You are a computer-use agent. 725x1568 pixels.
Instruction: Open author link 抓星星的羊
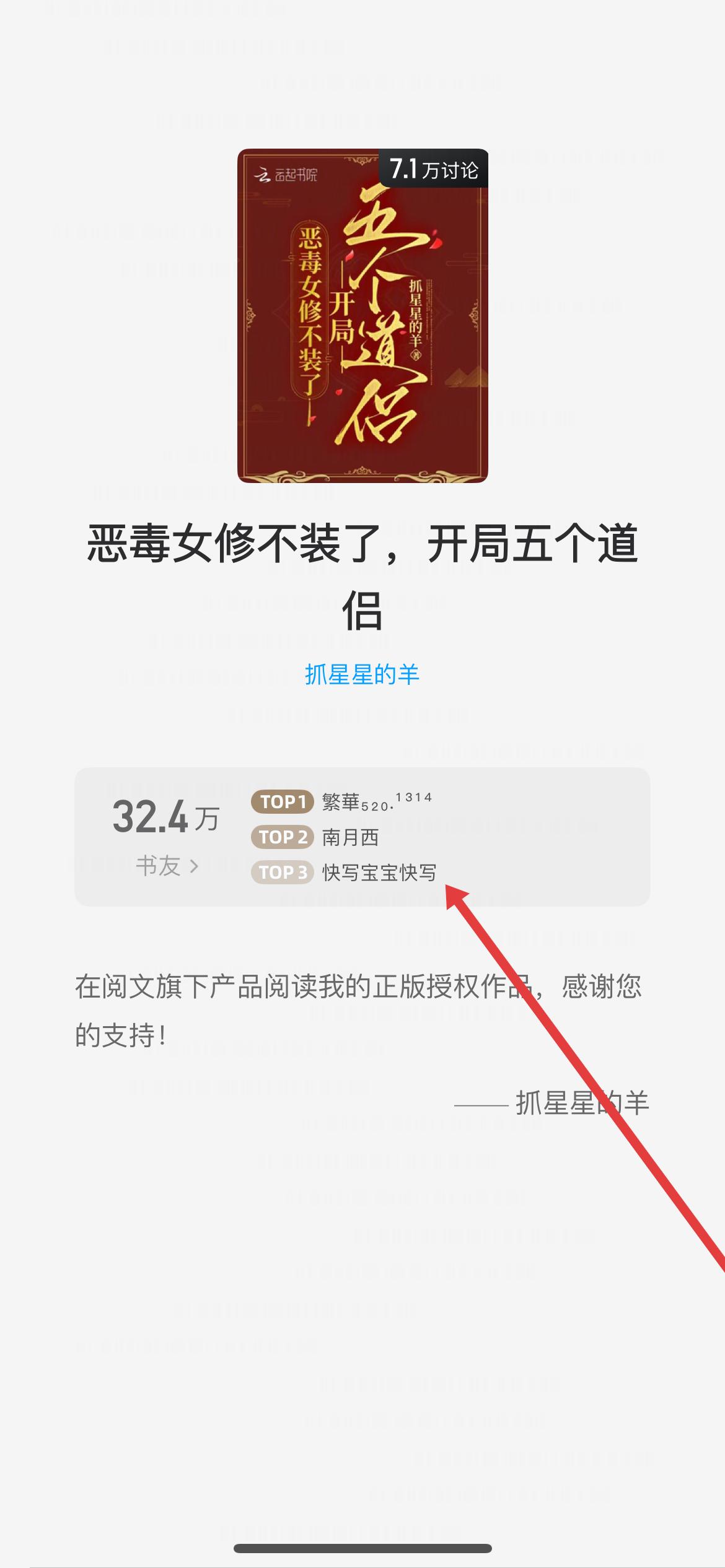(362, 674)
